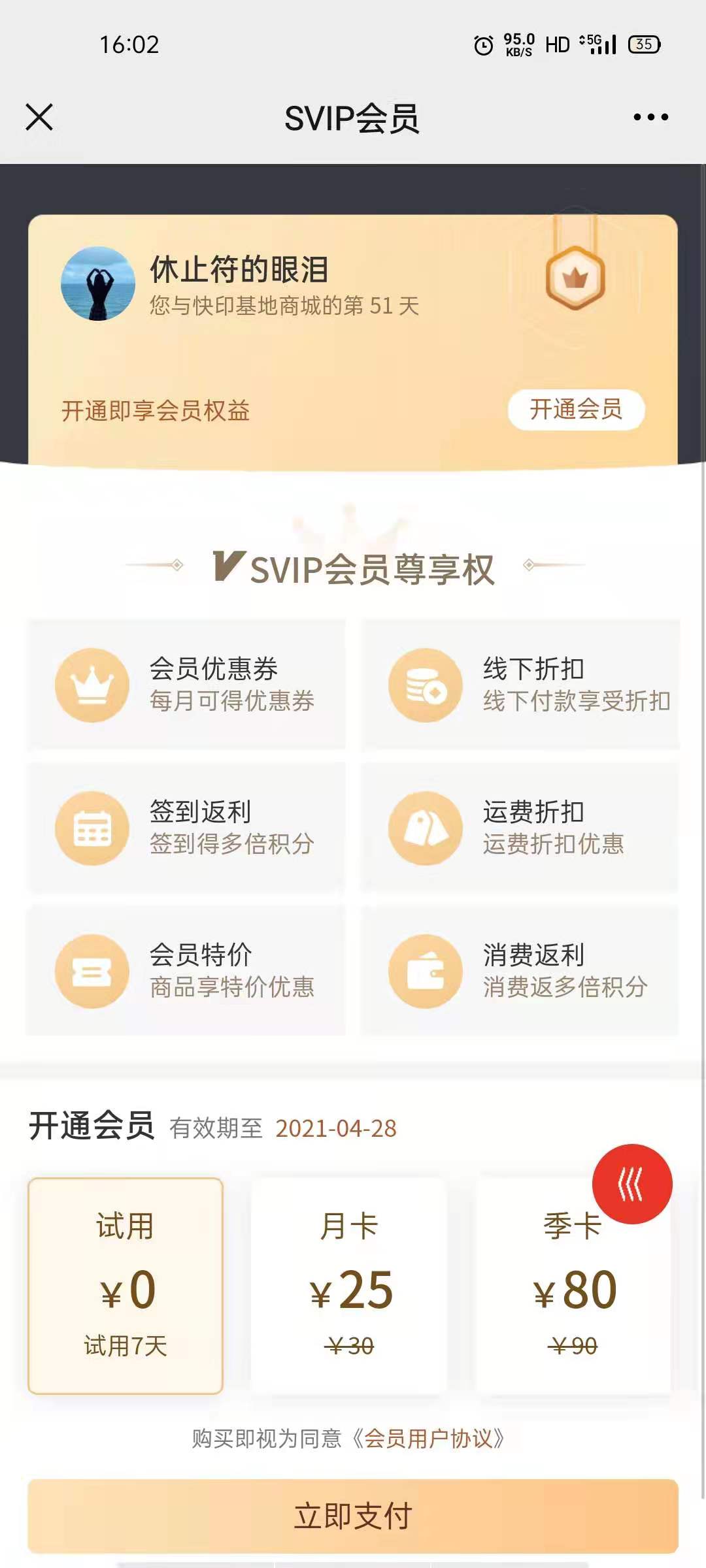This screenshot has width=706, height=1568.
Task: Tap the 开通会员 button on the gold card
Action: [x=576, y=410]
